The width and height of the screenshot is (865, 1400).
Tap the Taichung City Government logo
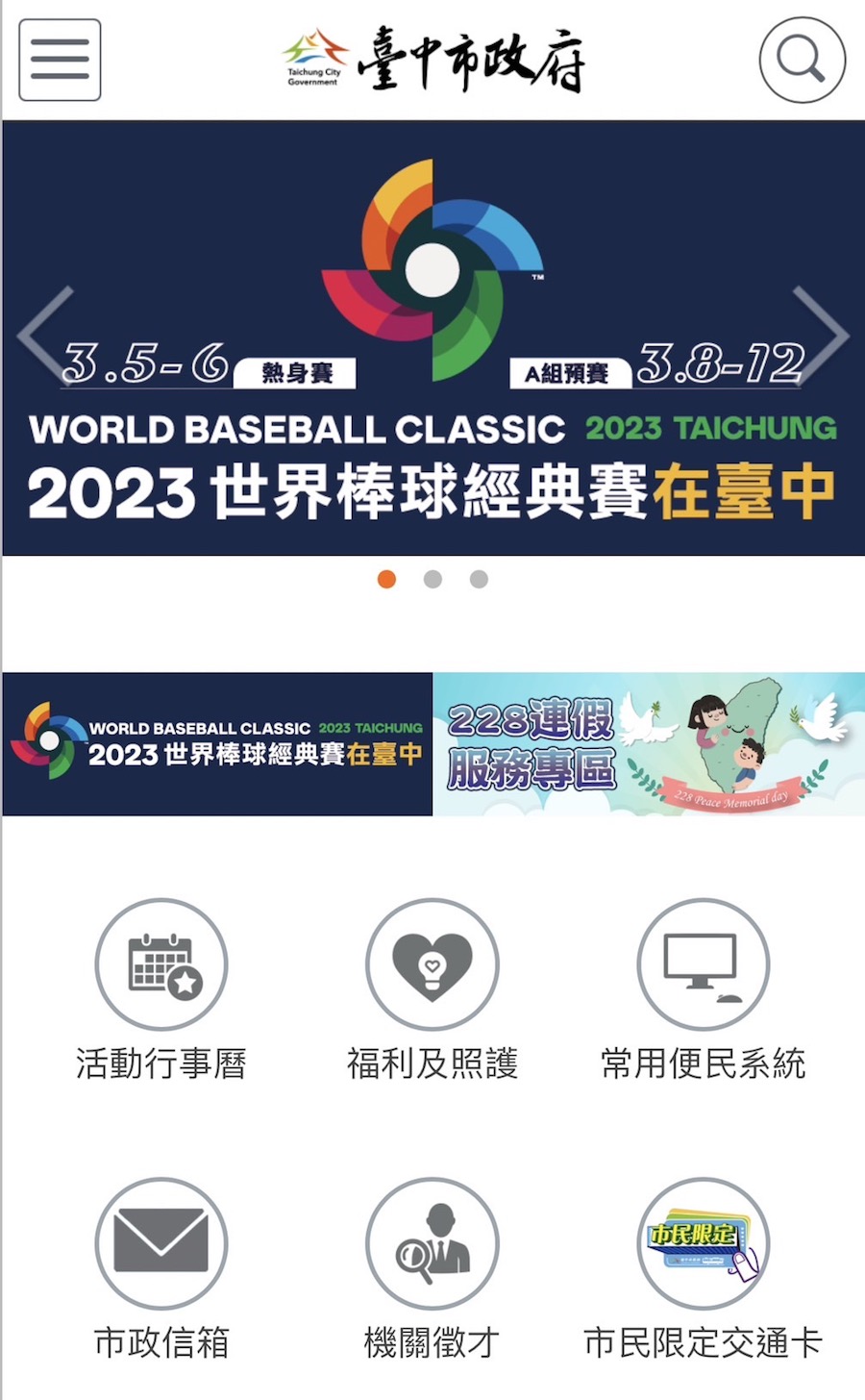[432, 60]
